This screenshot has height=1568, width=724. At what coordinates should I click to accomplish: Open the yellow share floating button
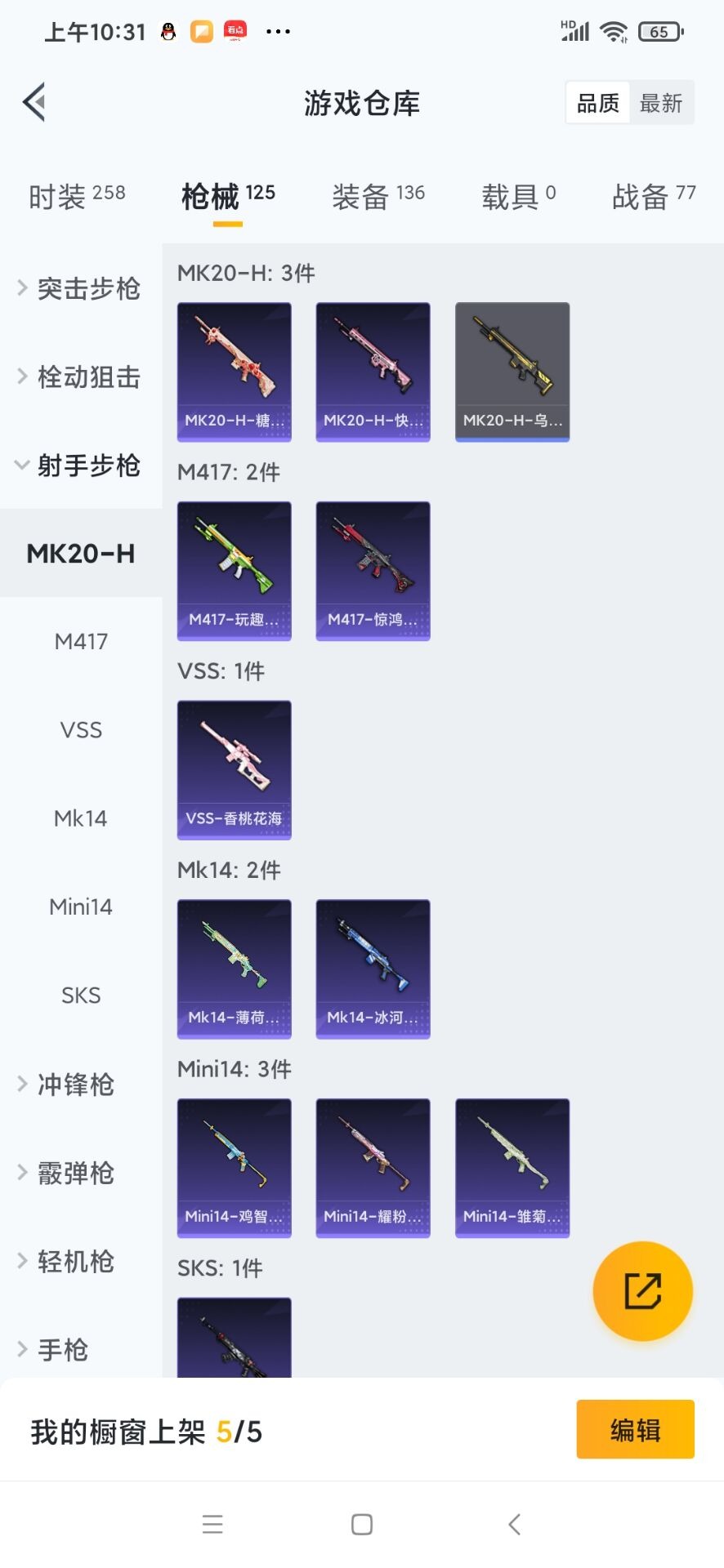pos(642,1291)
